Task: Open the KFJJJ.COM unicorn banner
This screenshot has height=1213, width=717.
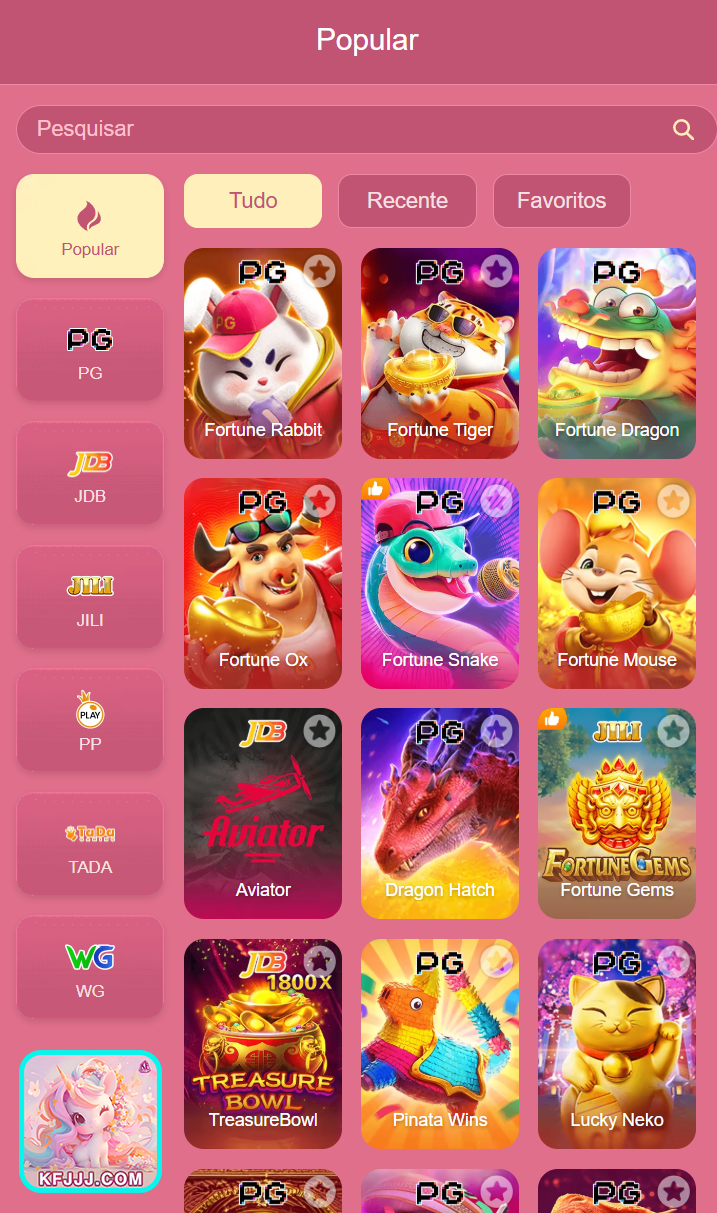Action: pyautogui.click(x=90, y=1121)
